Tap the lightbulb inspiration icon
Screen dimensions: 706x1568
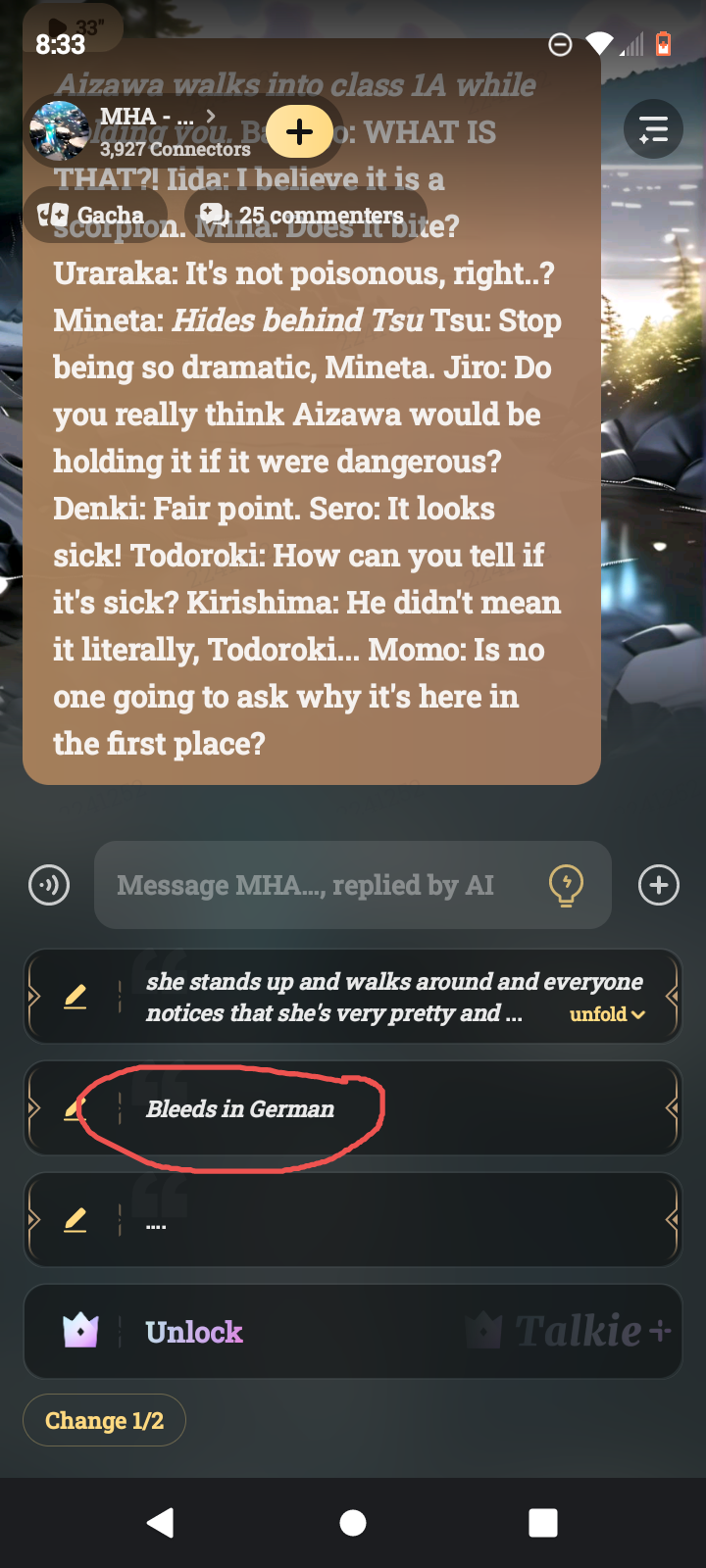point(566,885)
